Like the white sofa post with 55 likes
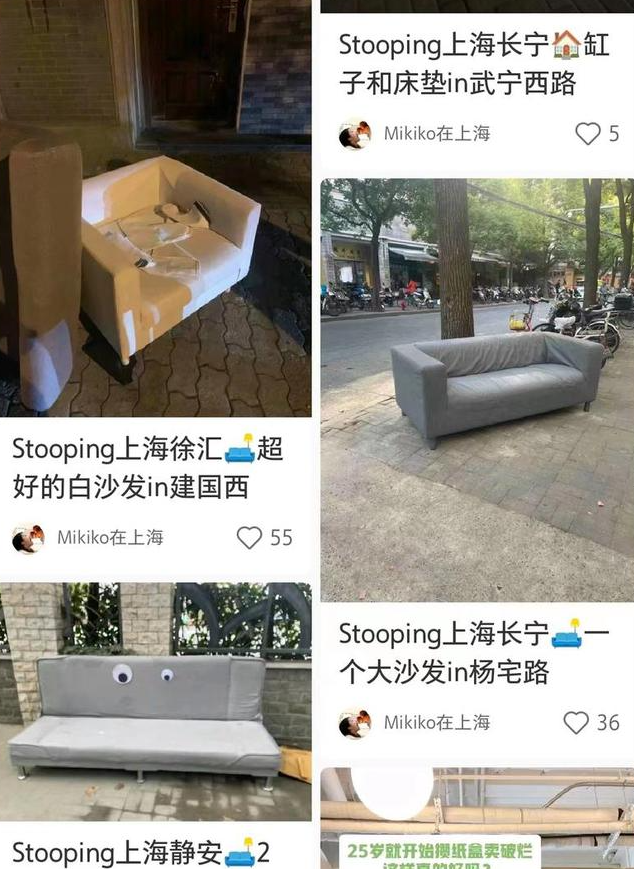Viewport: 634px width, 869px height. [250, 538]
